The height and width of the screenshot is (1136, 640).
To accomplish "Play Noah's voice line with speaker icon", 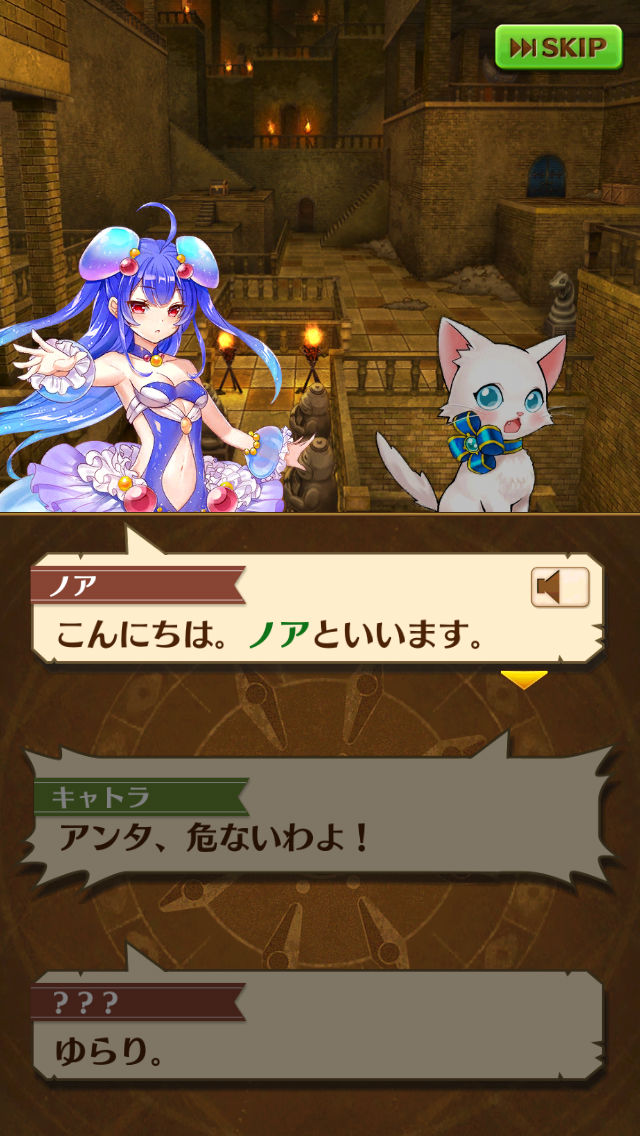I will coord(559,588).
